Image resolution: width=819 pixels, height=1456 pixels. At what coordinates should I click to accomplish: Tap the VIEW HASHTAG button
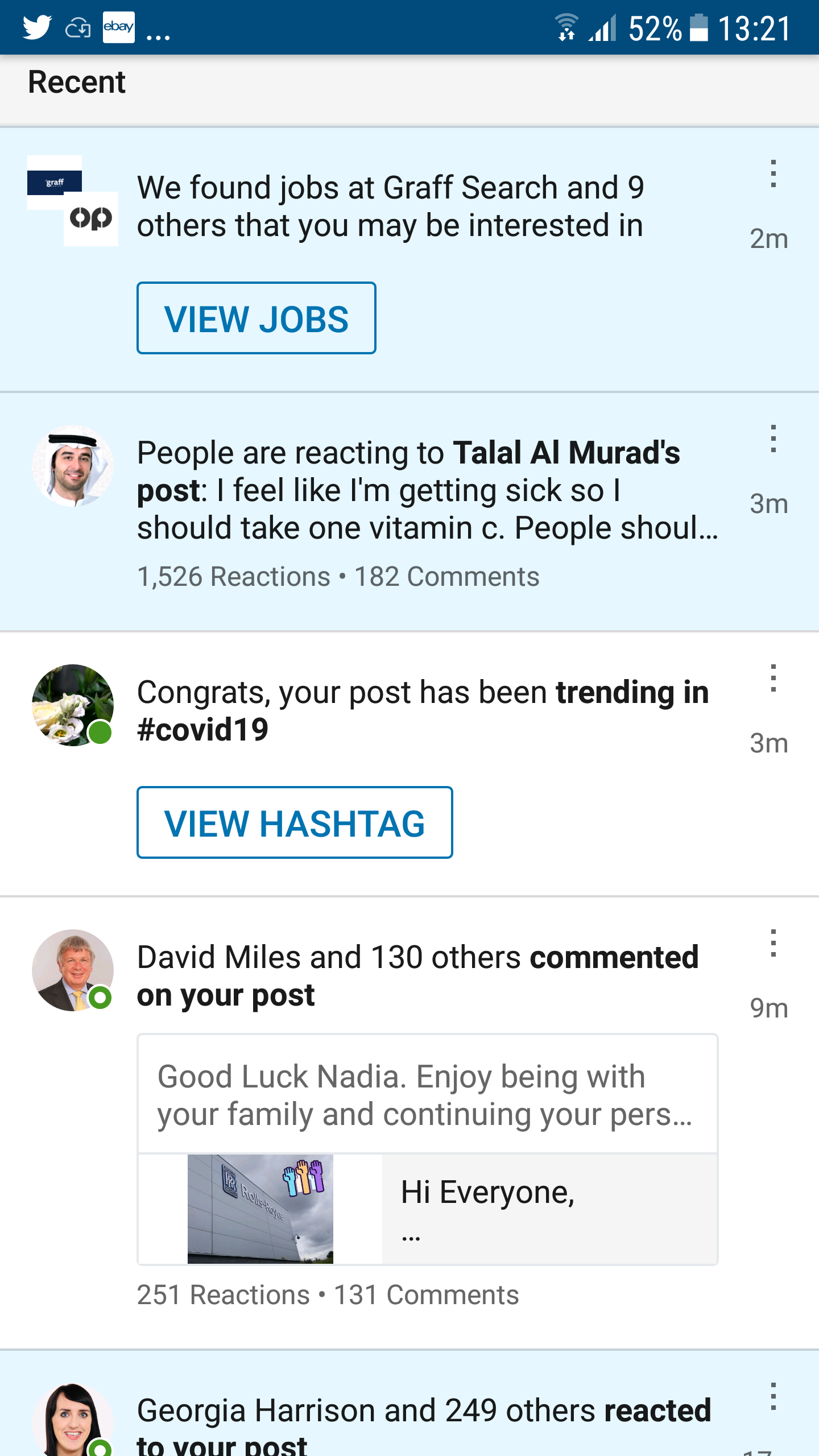point(295,822)
